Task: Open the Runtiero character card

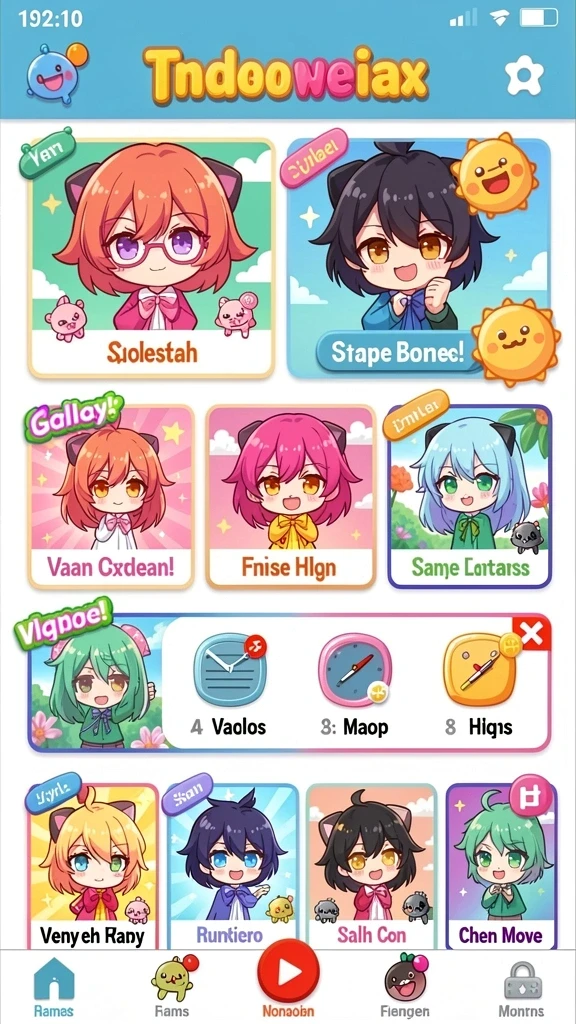Action: click(232, 866)
